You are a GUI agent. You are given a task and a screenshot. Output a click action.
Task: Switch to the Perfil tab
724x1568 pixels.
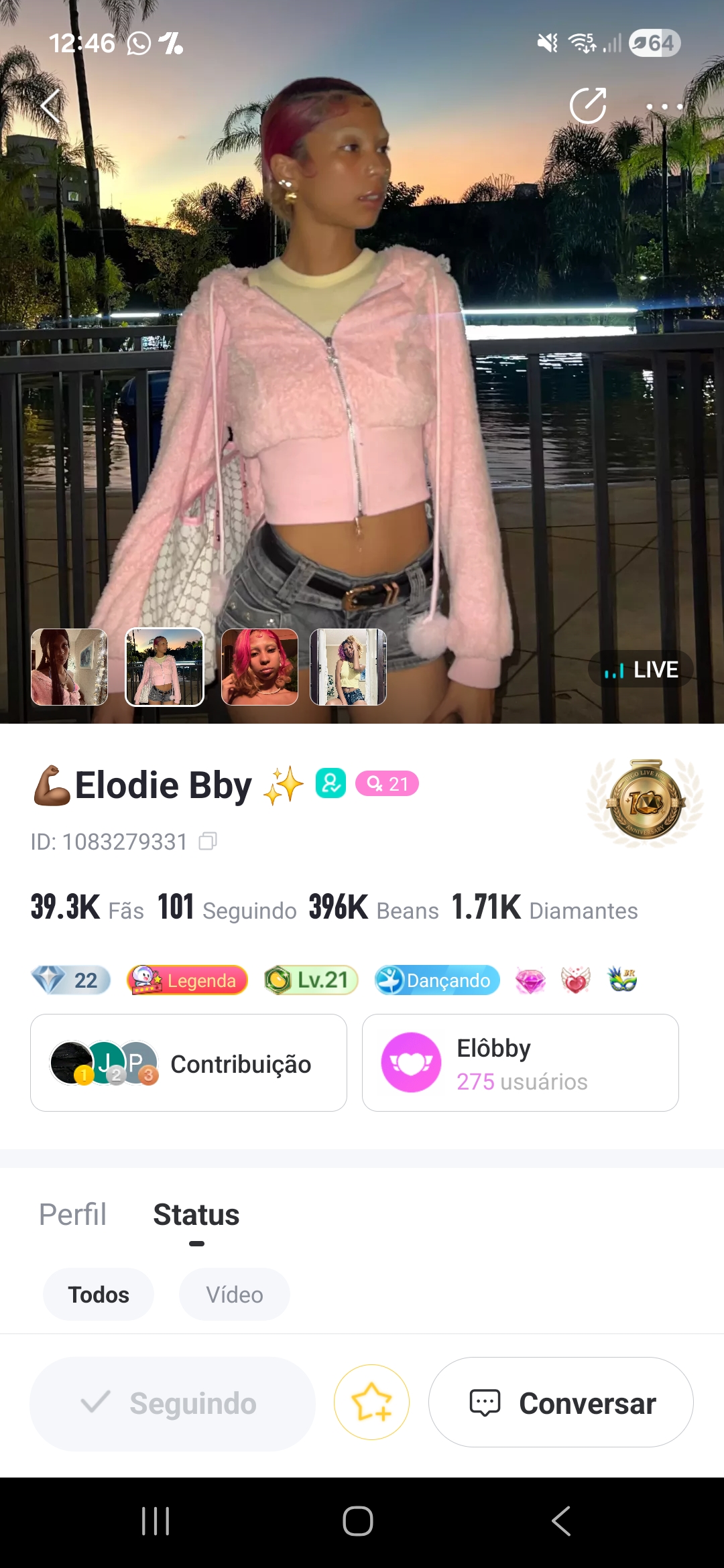(72, 1214)
